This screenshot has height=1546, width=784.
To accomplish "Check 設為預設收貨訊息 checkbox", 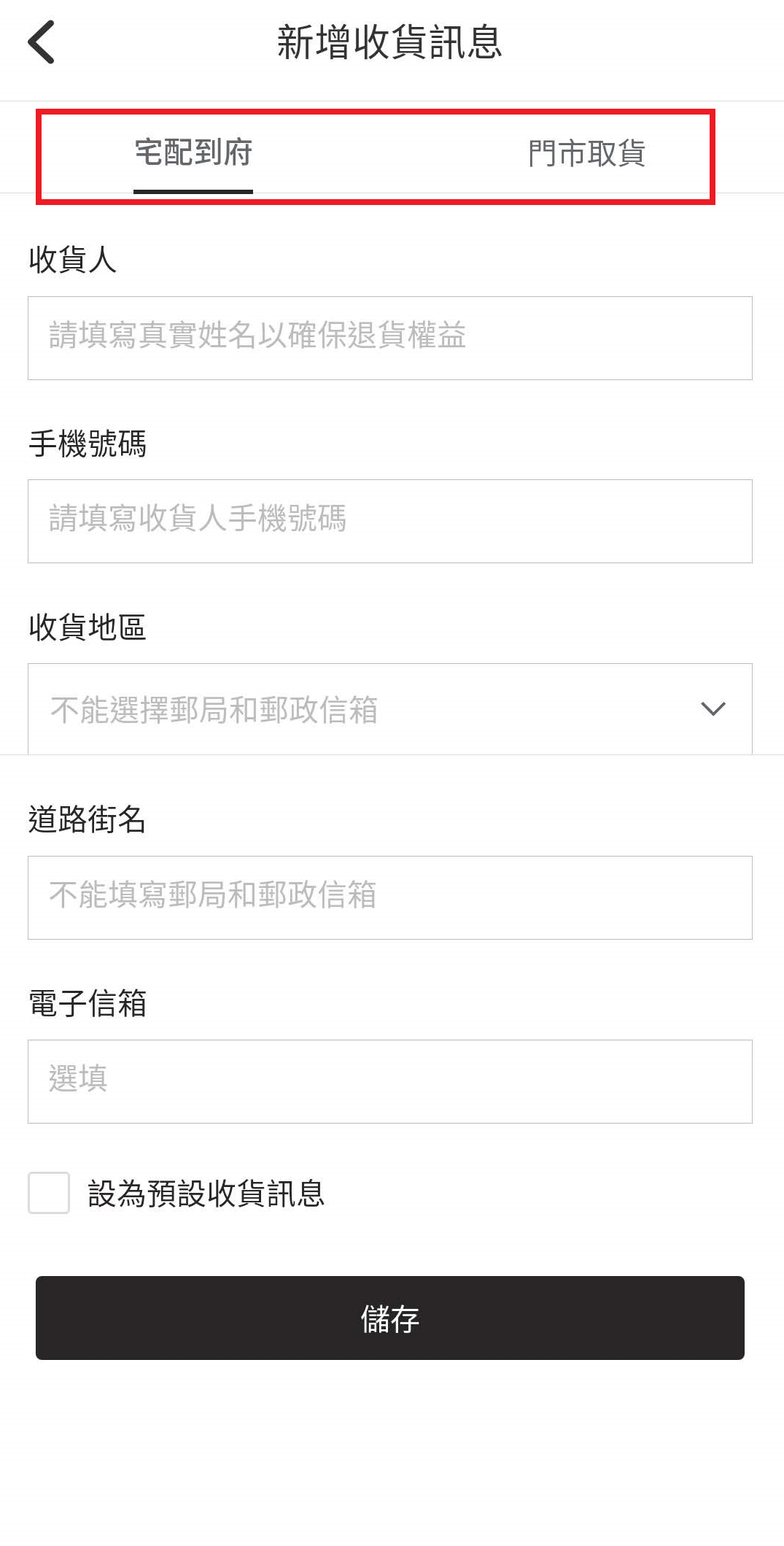I will (49, 1193).
